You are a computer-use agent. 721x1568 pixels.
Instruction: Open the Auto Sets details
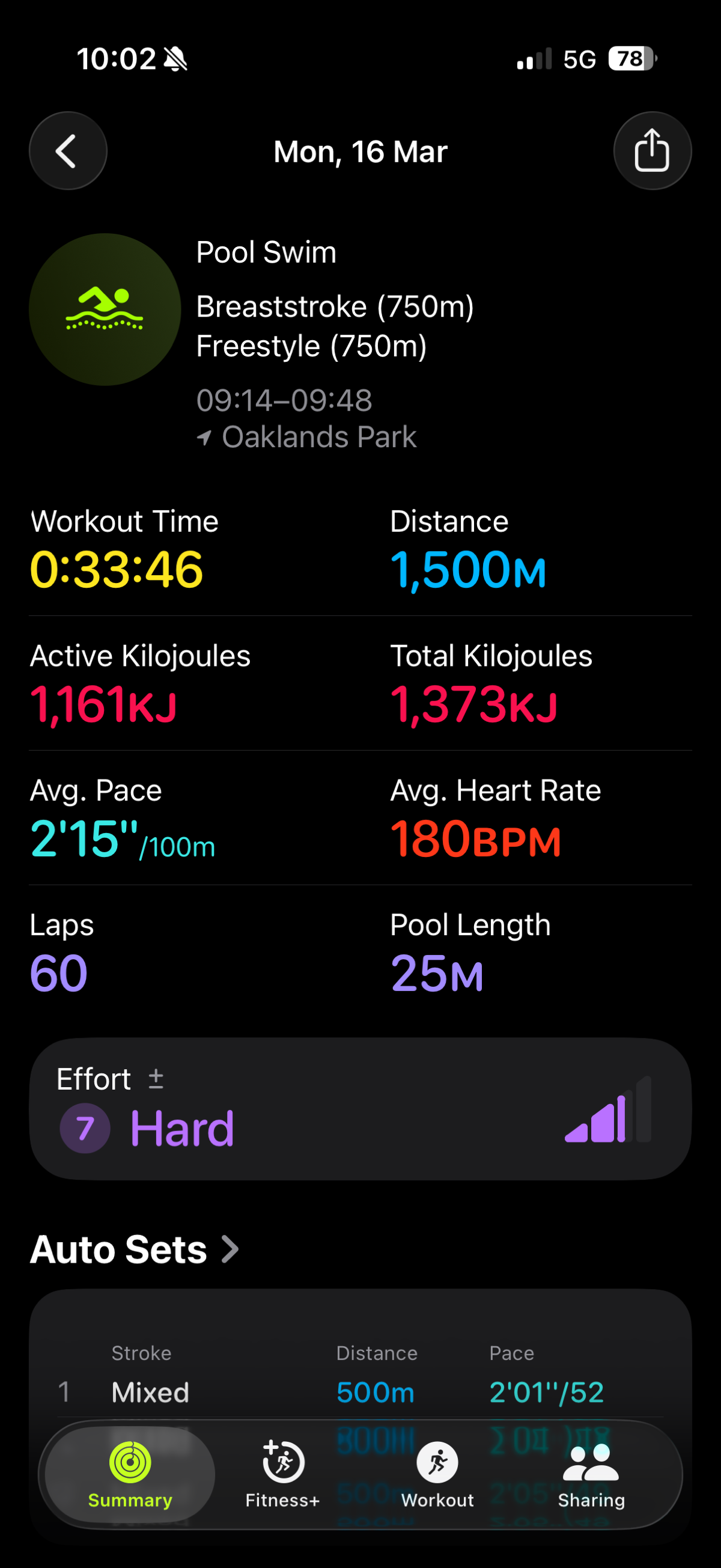(x=135, y=1249)
